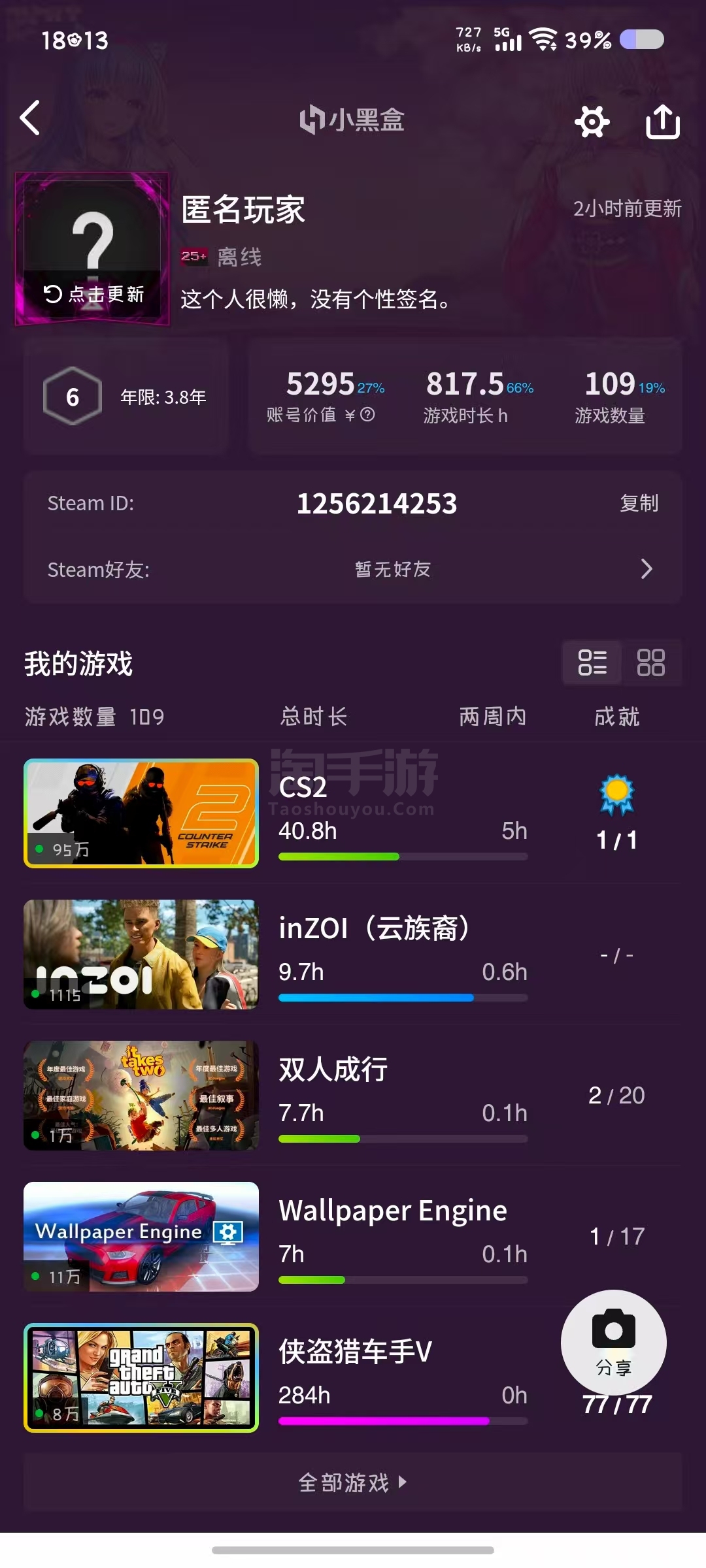Copy the Steam ID with 复制
706x1568 pixels.
pos(639,503)
